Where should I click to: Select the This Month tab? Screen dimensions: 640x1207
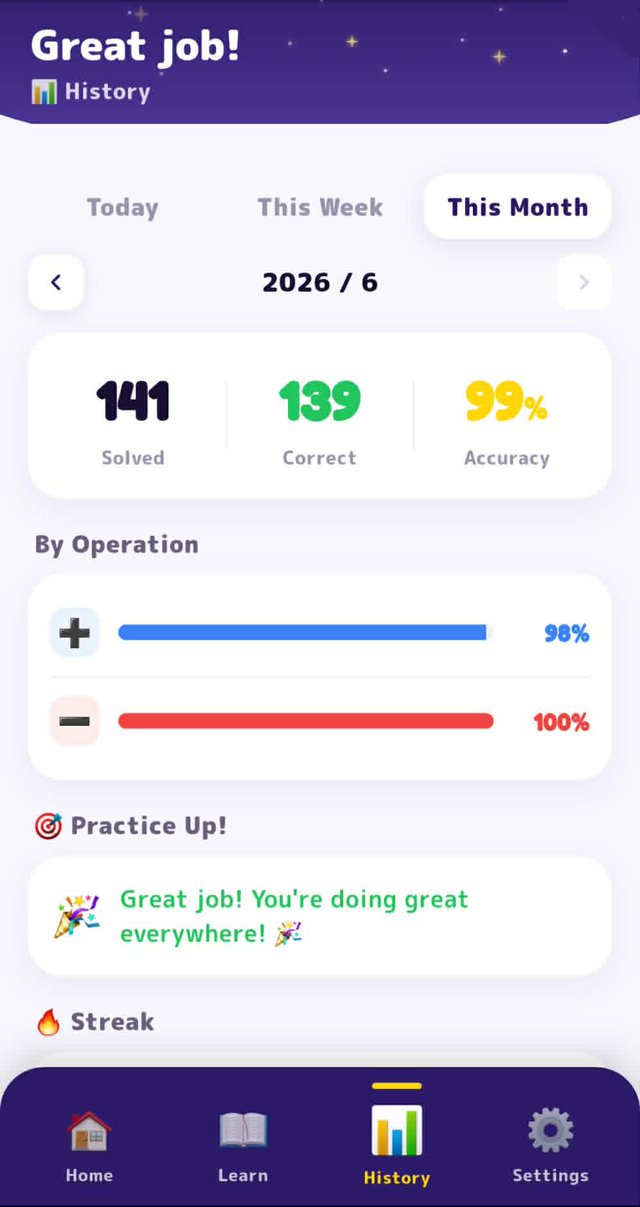pyautogui.click(x=518, y=207)
